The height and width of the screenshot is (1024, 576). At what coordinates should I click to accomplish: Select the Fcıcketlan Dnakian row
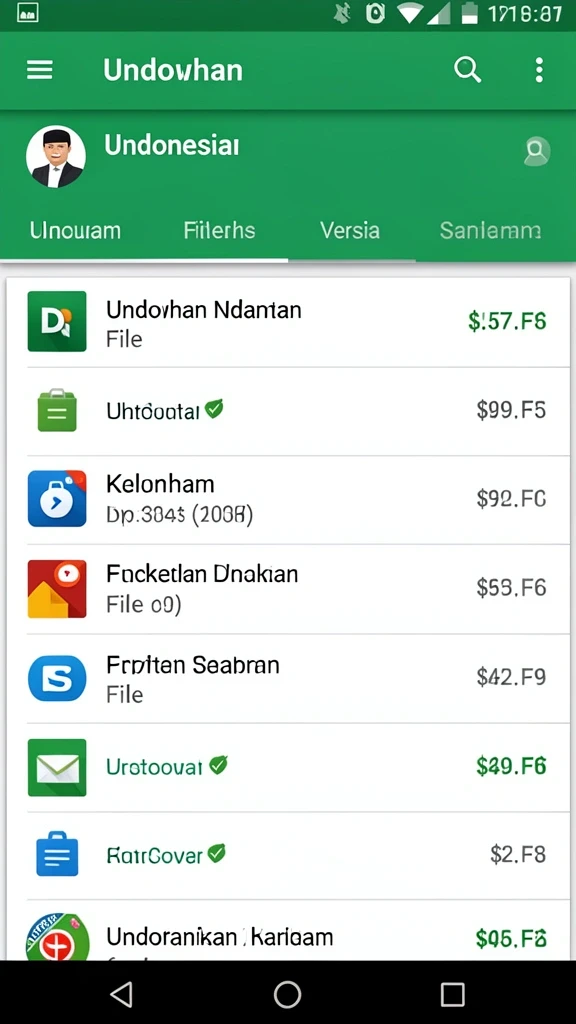pyautogui.click(x=288, y=588)
